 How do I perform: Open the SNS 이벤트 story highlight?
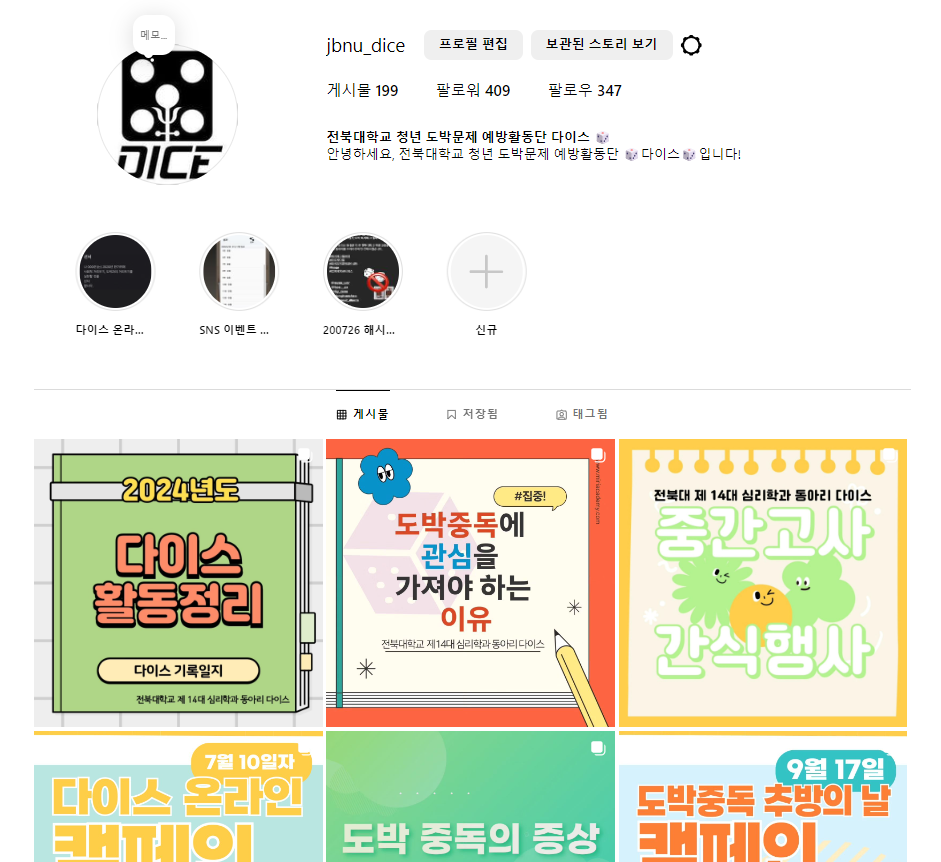(238, 273)
